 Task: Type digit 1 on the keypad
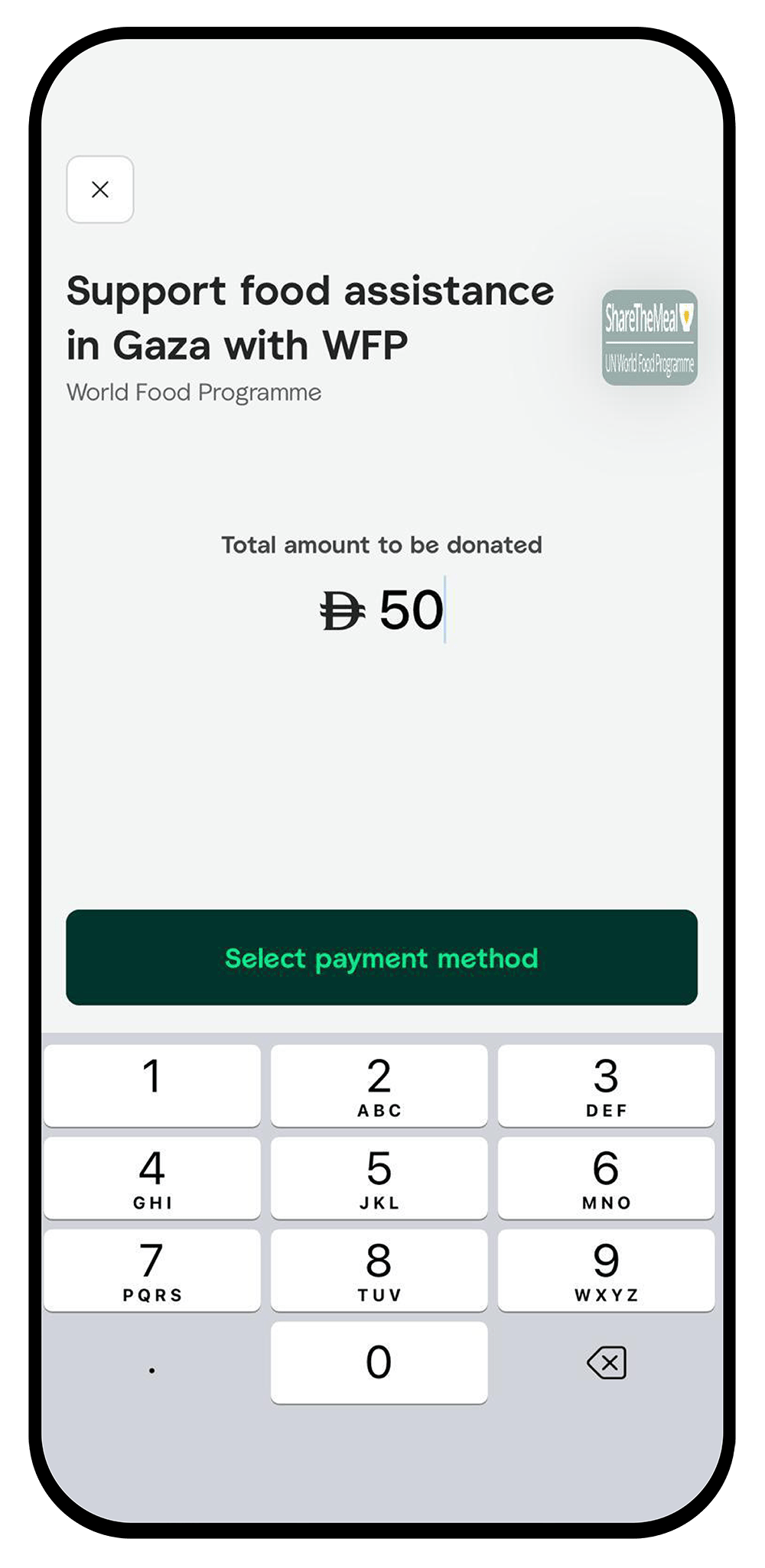152,1085
